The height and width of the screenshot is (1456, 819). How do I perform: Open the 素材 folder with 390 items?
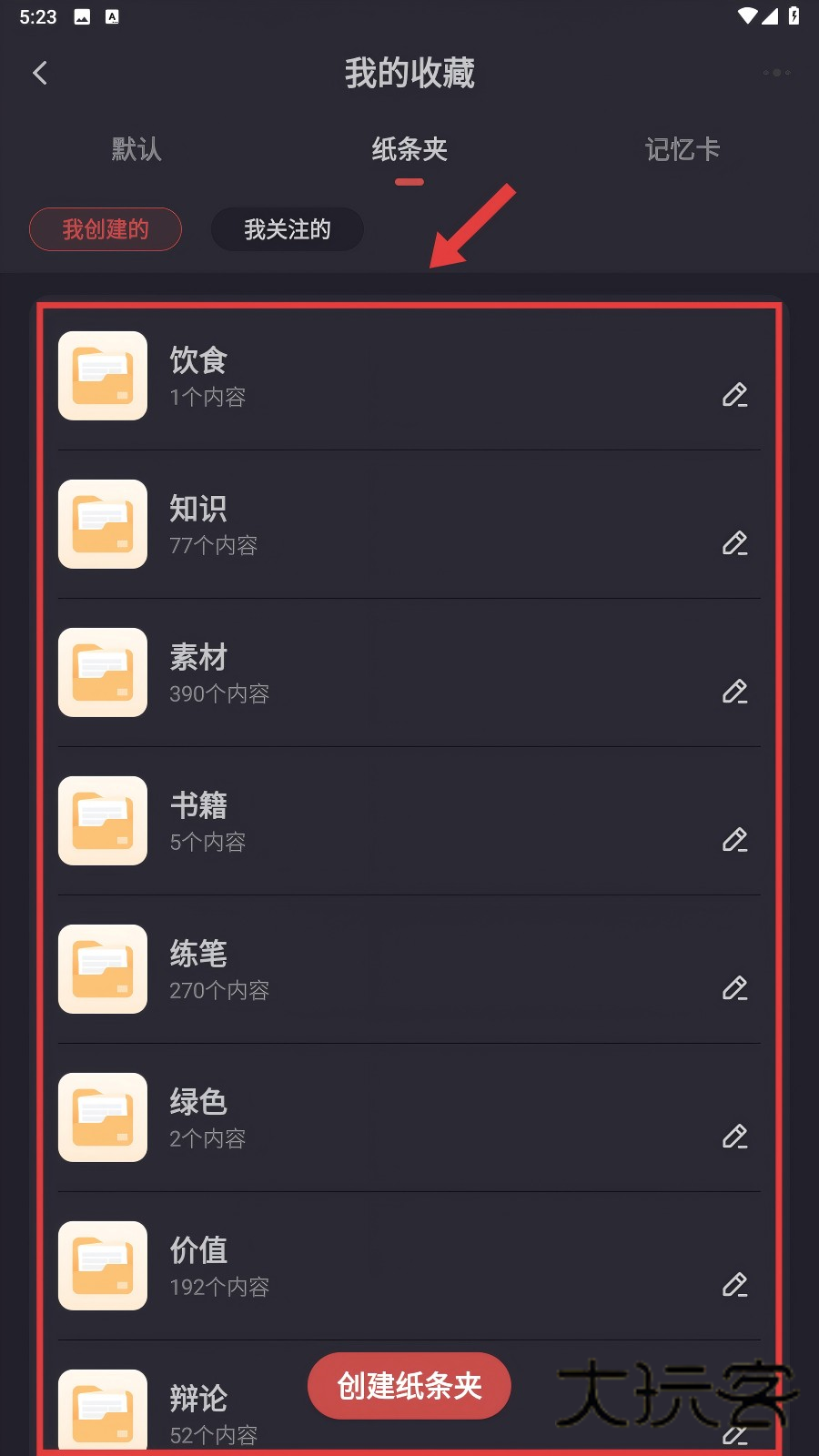pyautogui.click(x=364, y=672)
